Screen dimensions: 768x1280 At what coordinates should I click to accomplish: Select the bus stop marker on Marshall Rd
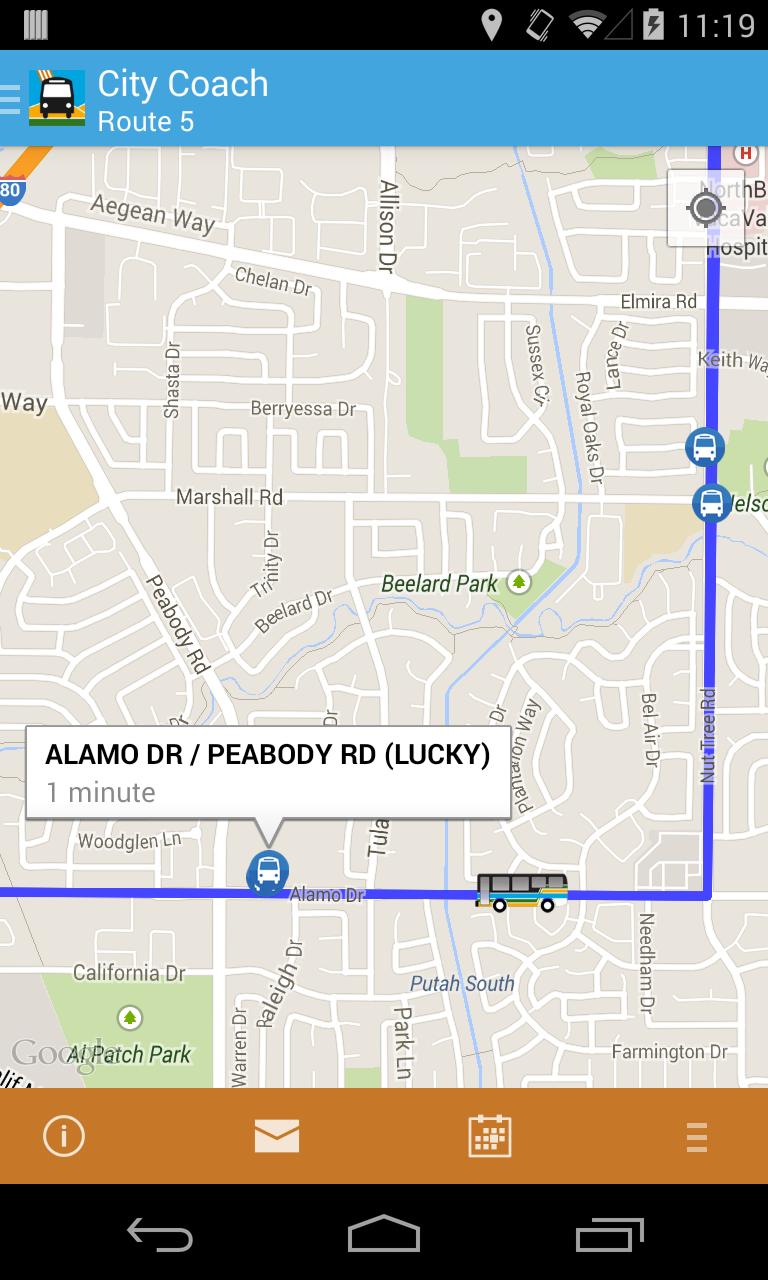pyautogui.click(x=711, y=502)
